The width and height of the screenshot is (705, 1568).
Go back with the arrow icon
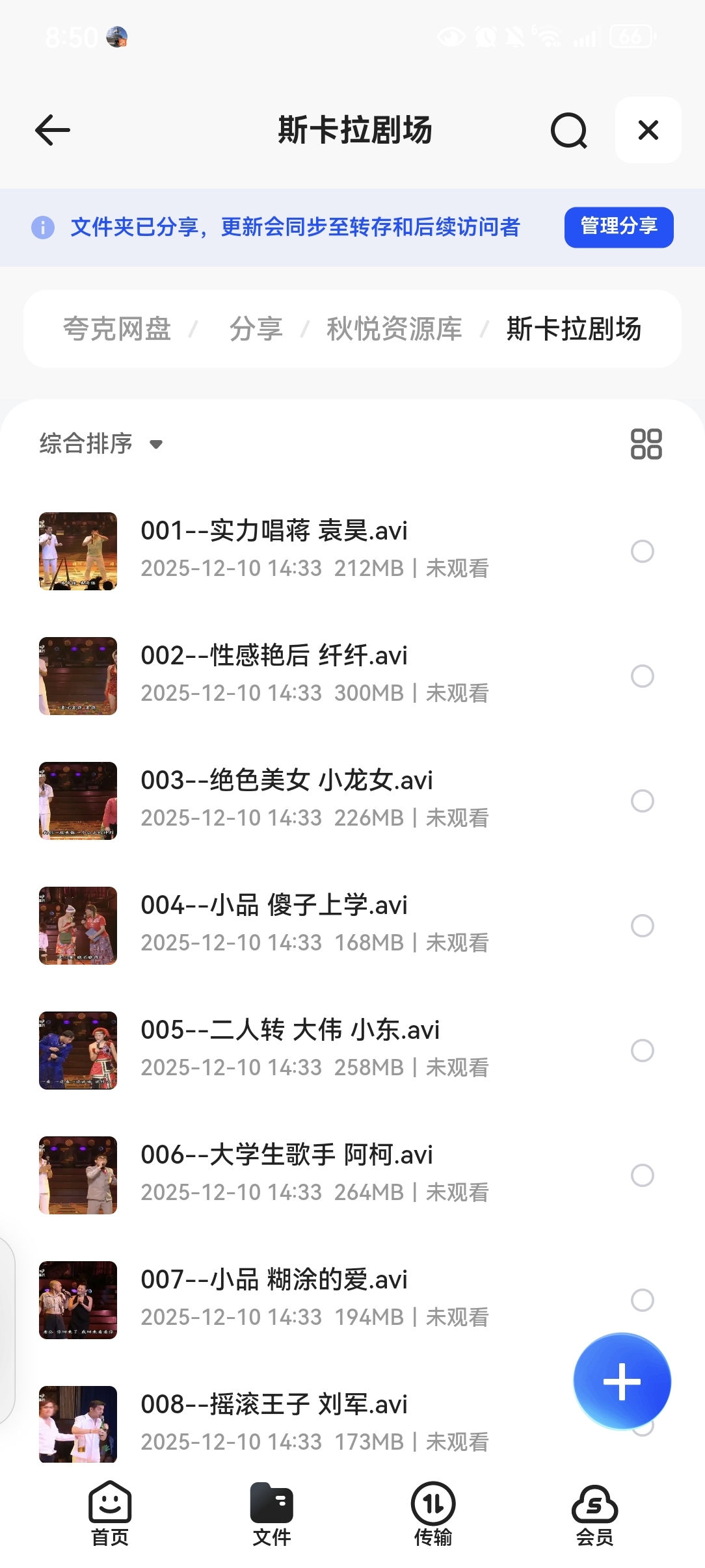53,130
